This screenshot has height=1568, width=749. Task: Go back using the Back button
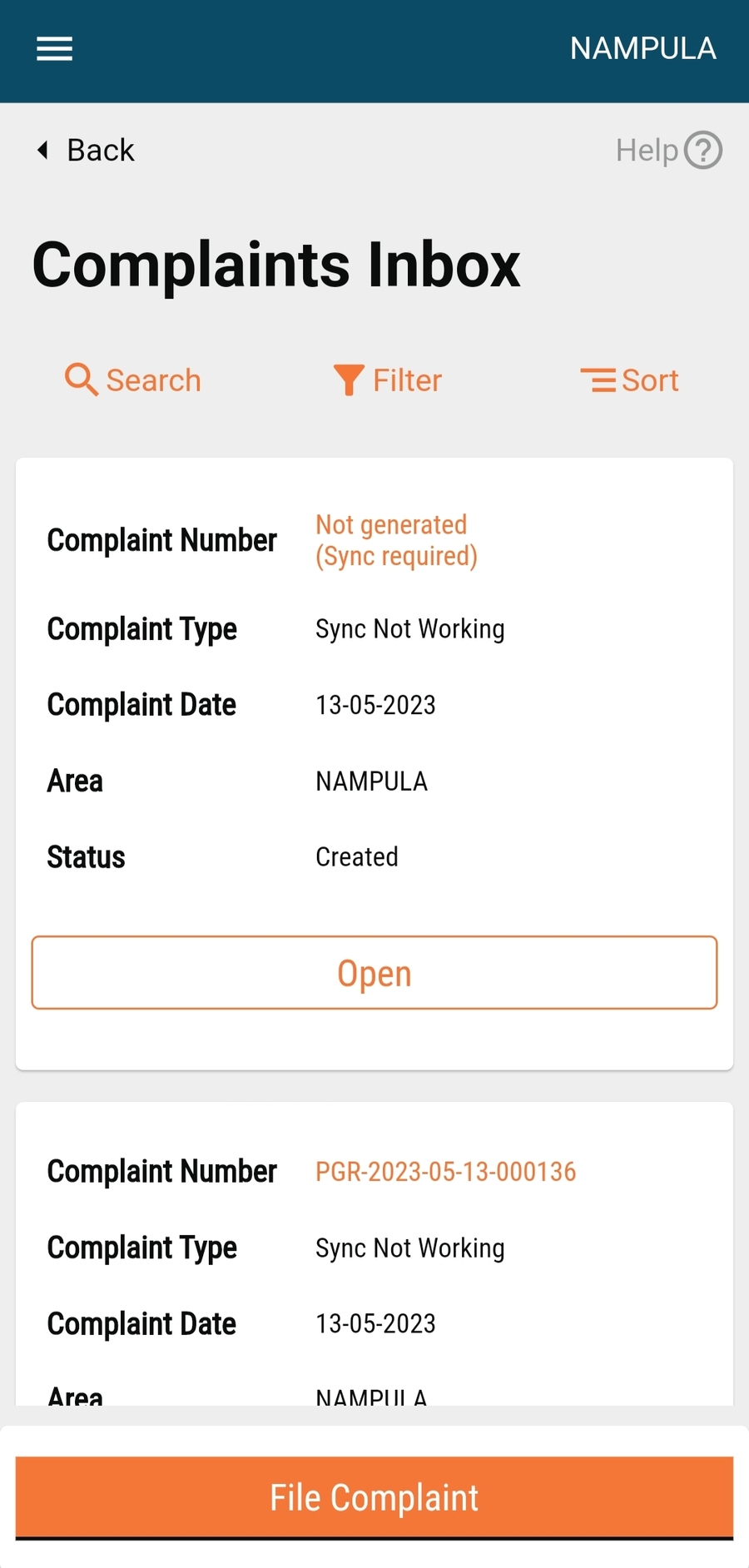pos(87,151)
